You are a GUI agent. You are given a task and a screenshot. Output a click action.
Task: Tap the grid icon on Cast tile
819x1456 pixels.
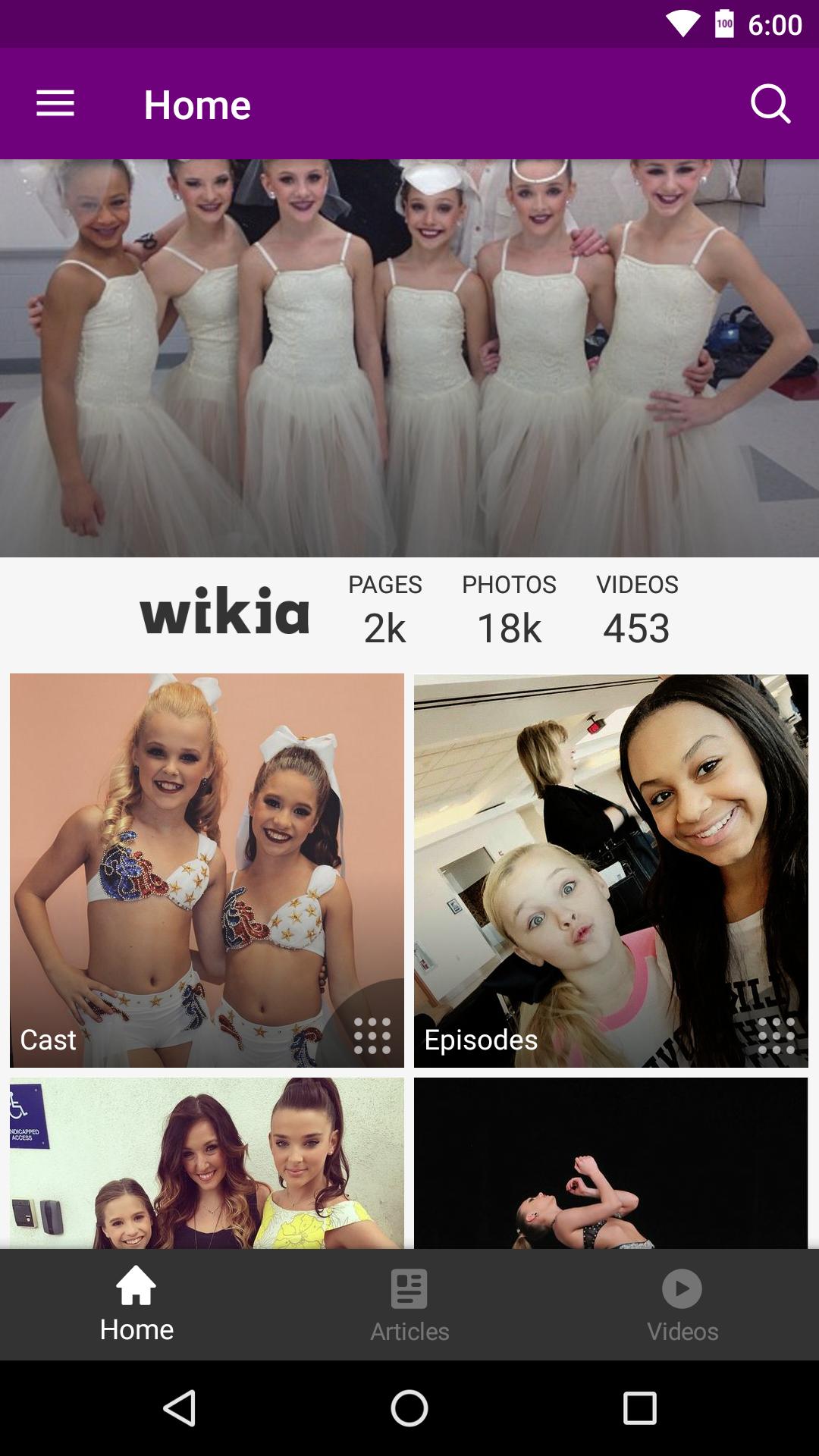pos(372,1036)
